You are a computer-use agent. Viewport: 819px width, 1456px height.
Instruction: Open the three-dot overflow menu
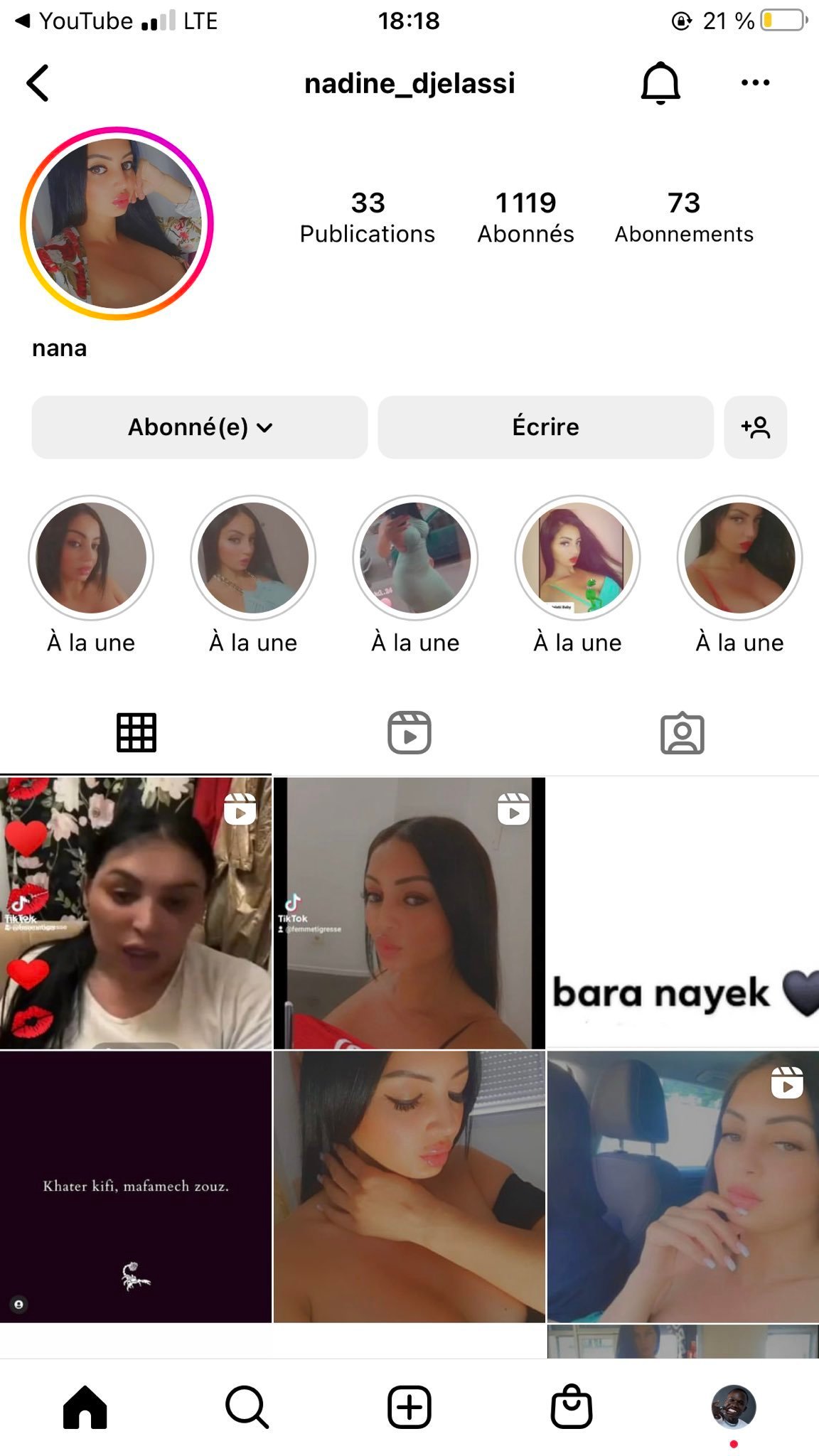click(x=755, y=83)
